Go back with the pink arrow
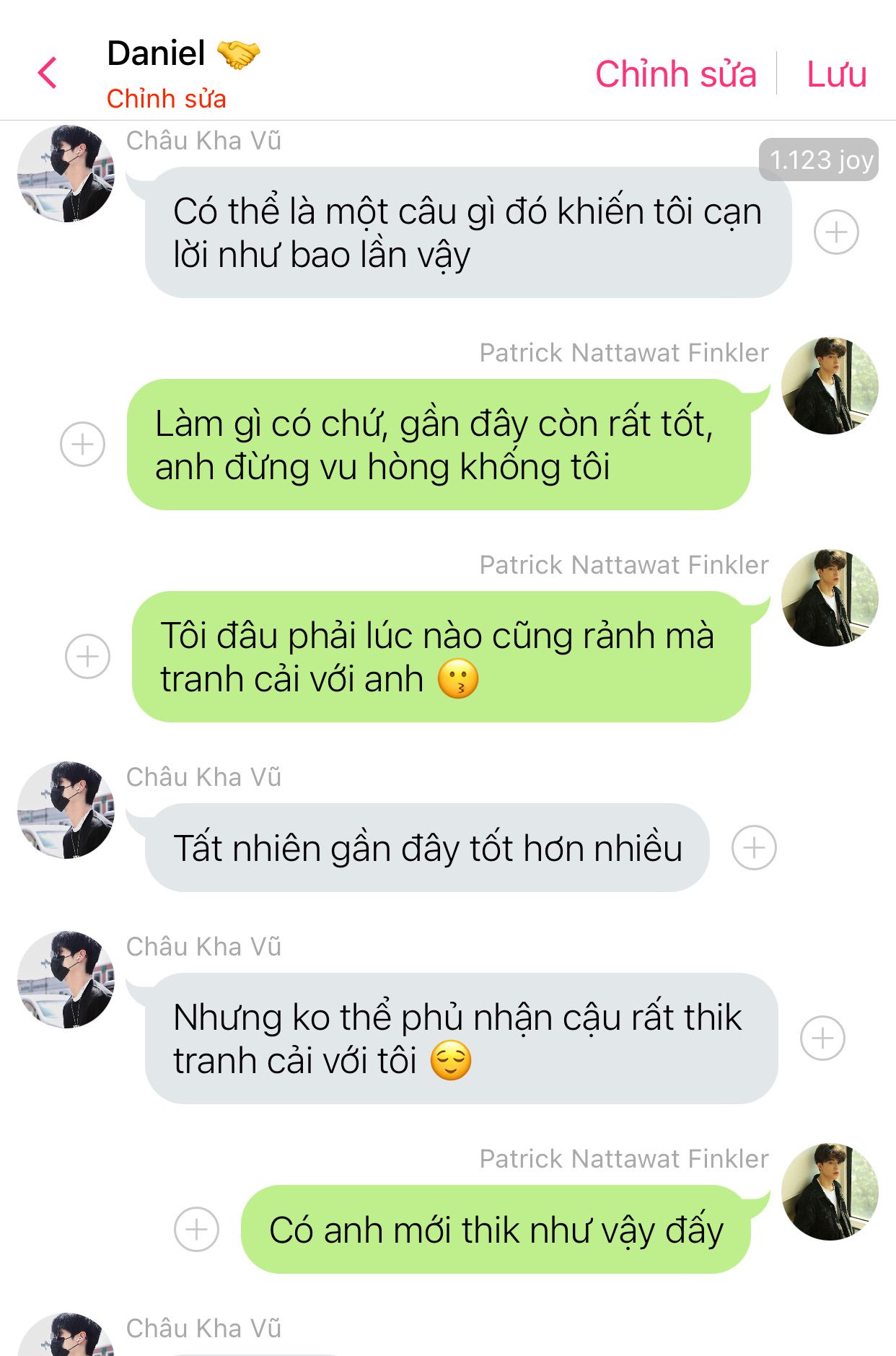The image size is (896, 1356). point(48,73)
